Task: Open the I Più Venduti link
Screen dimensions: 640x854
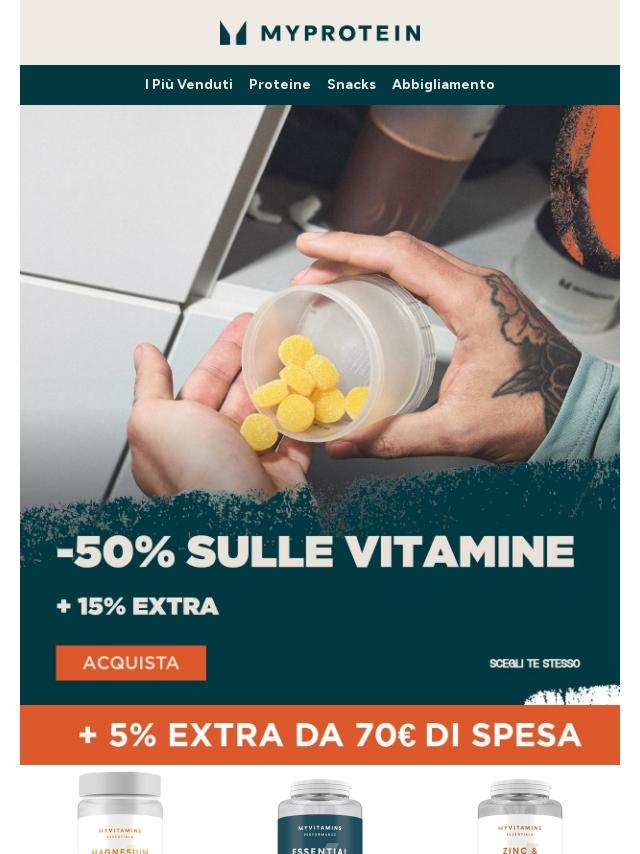Action: pos(188,85)
